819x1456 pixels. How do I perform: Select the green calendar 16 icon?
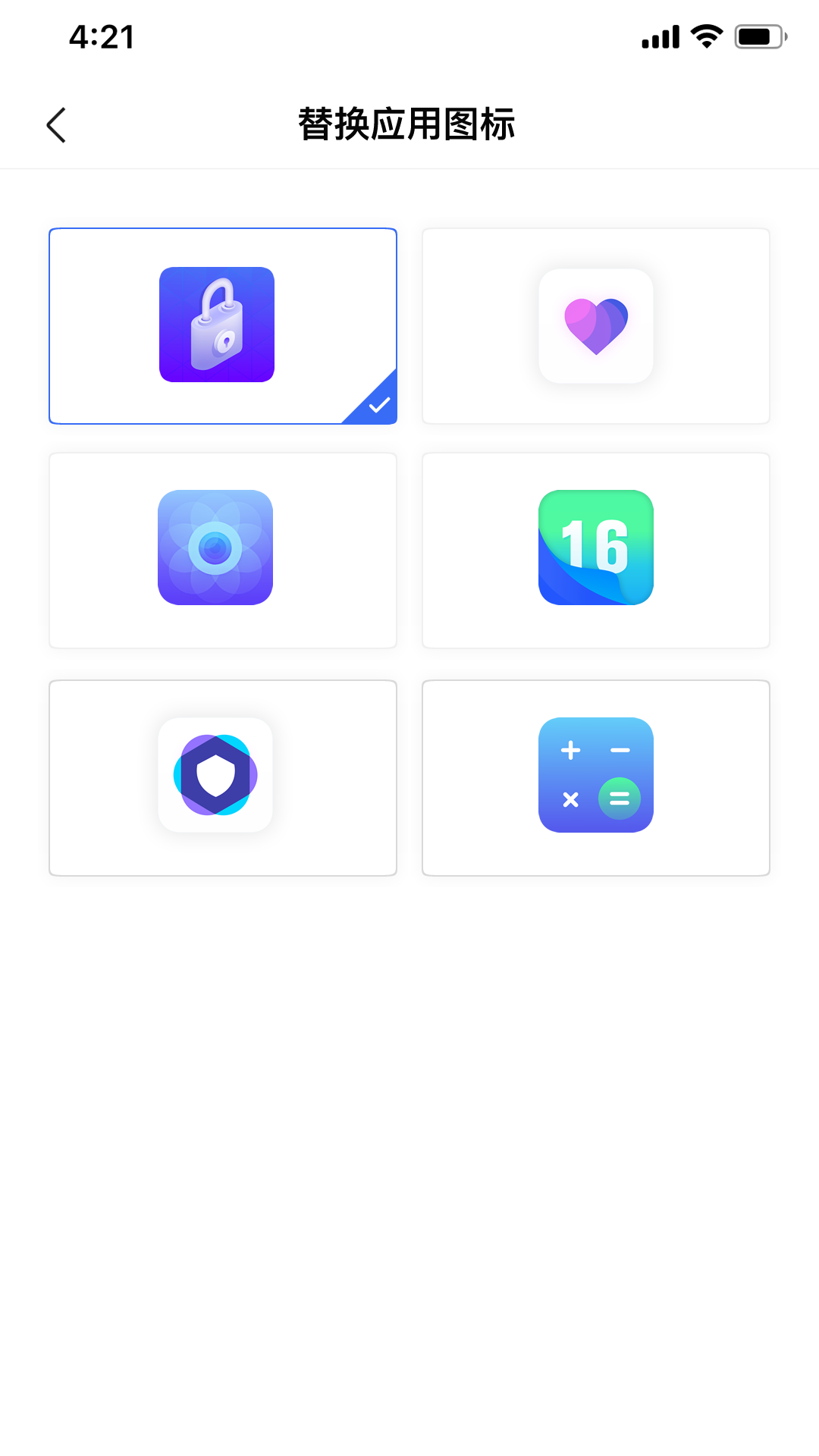point(596,548)
